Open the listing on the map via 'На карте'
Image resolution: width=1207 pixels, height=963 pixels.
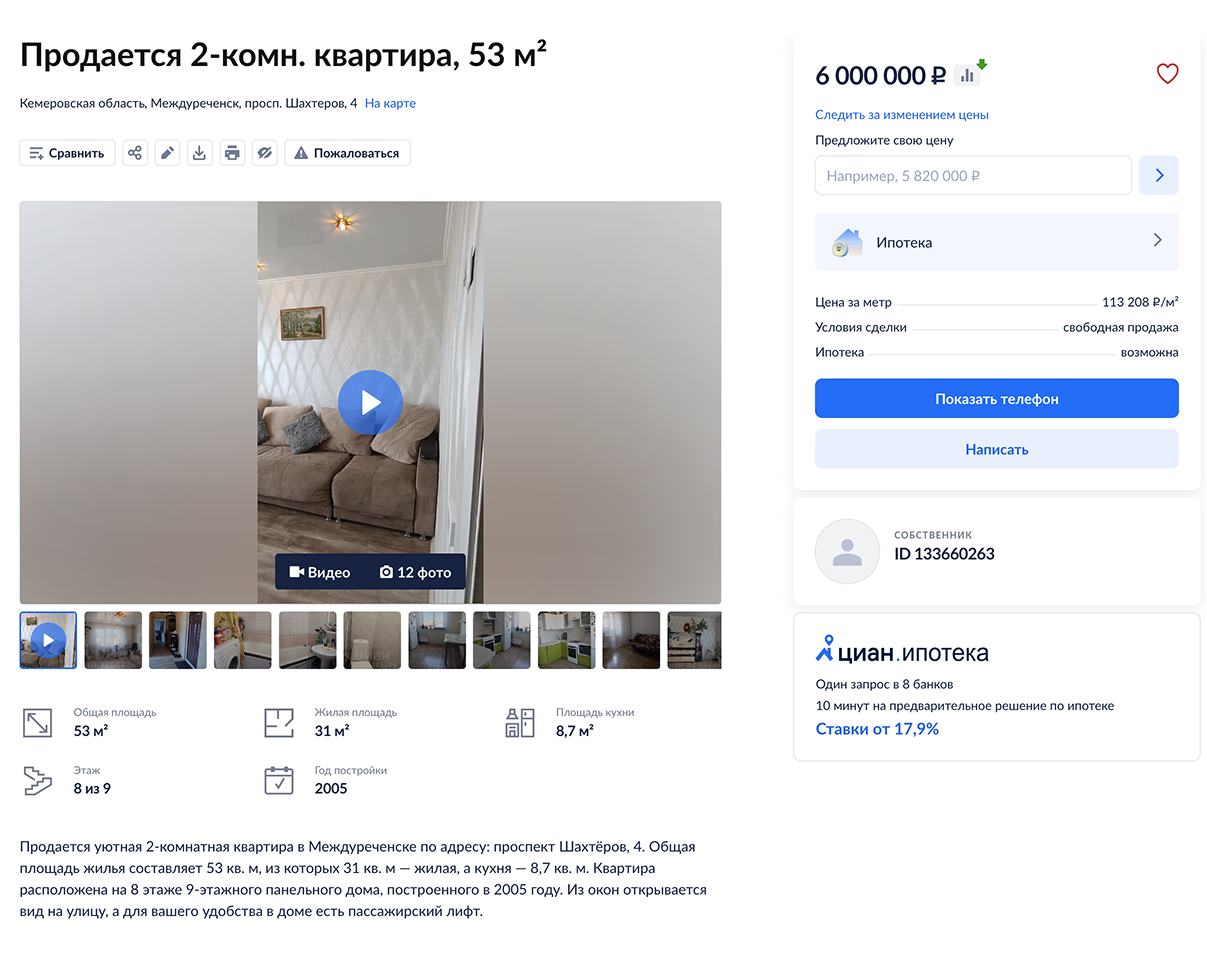(x=390, y=103)
